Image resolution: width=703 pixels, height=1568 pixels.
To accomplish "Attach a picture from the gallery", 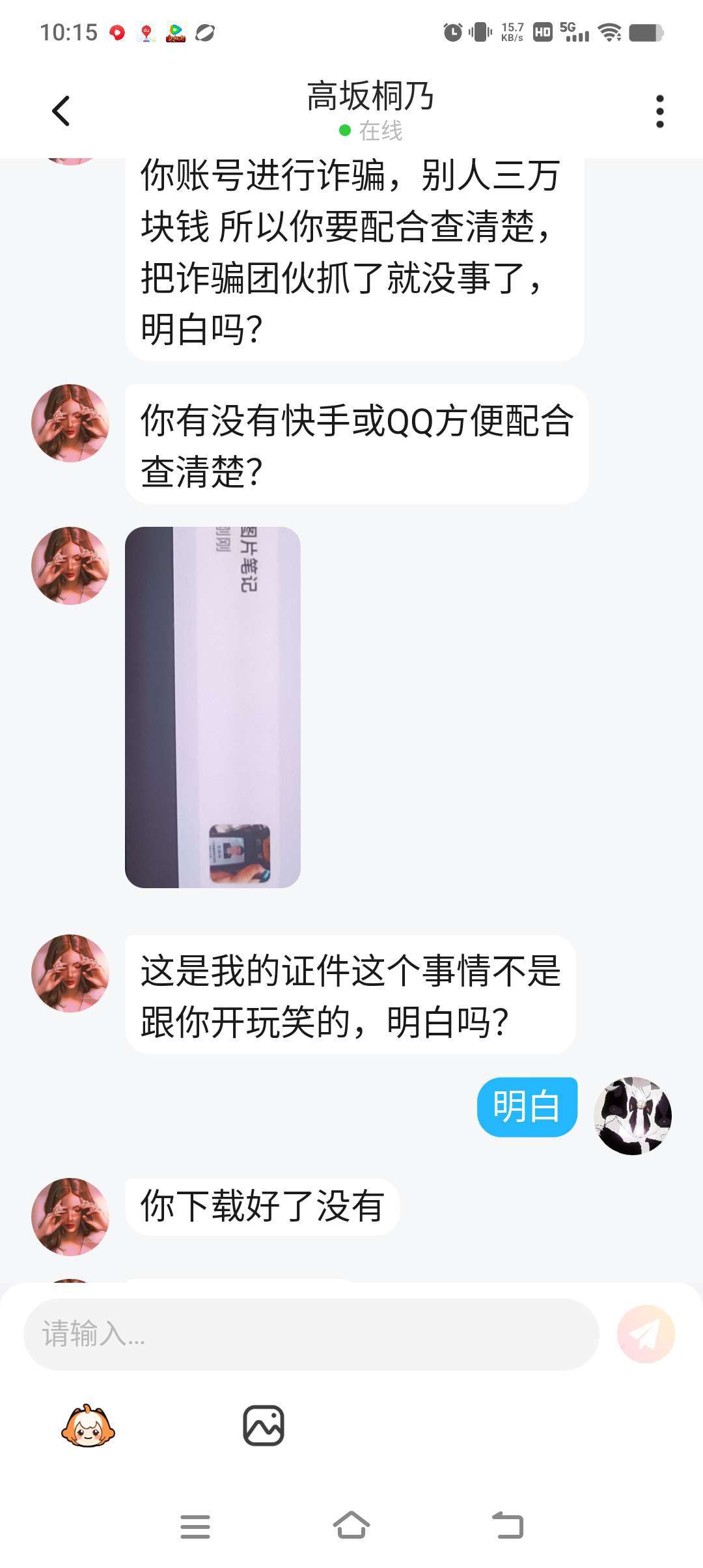I will click(264, 1426).
